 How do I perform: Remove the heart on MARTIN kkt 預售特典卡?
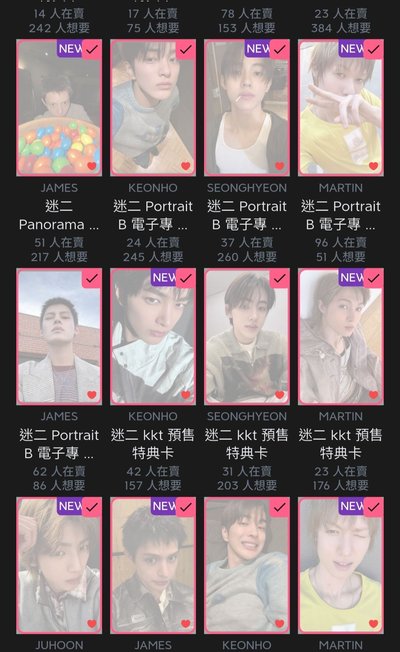coord(373,395)
